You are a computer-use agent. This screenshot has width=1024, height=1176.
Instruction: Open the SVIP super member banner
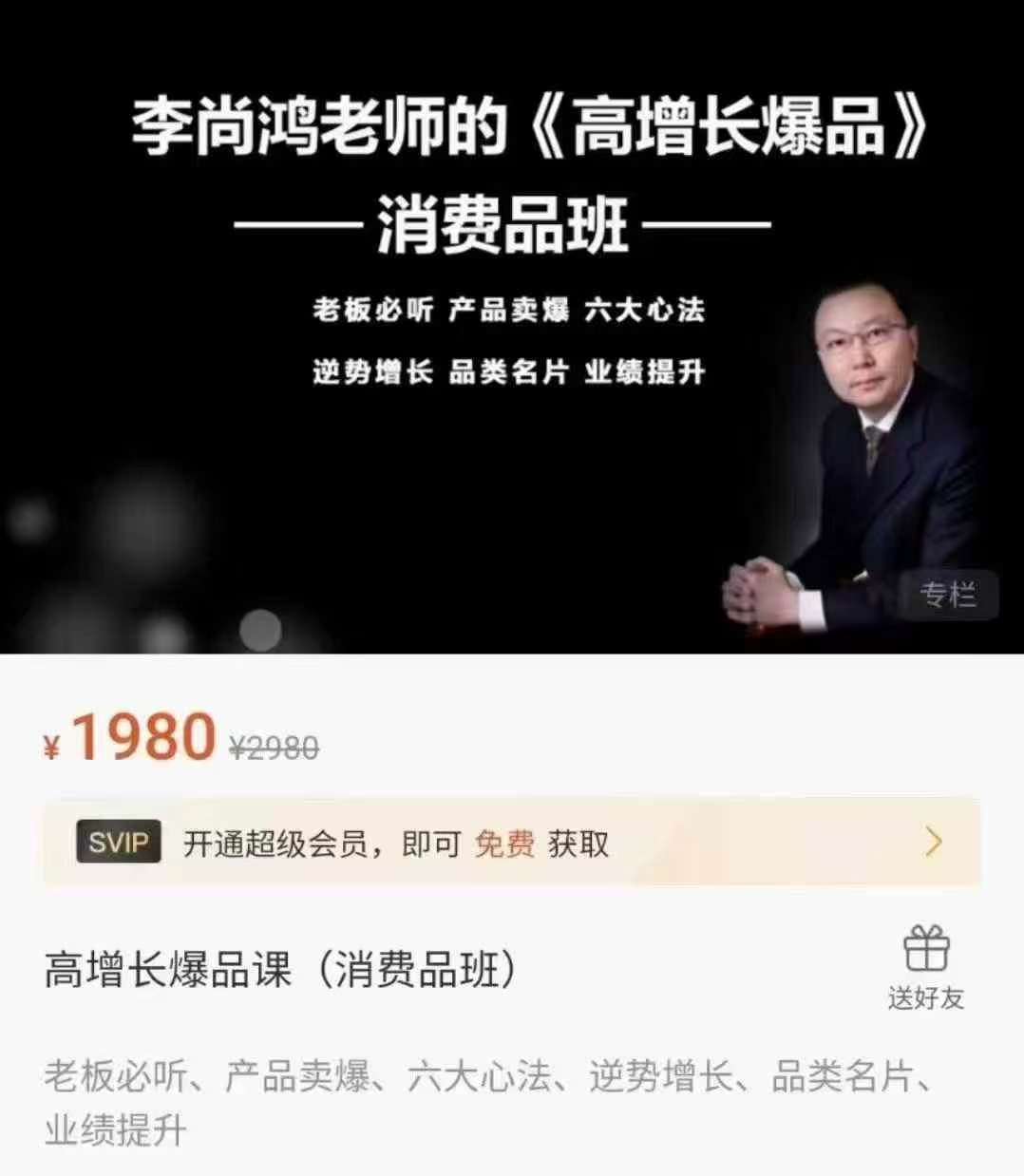pyautogui.click(x=511, y=843)
